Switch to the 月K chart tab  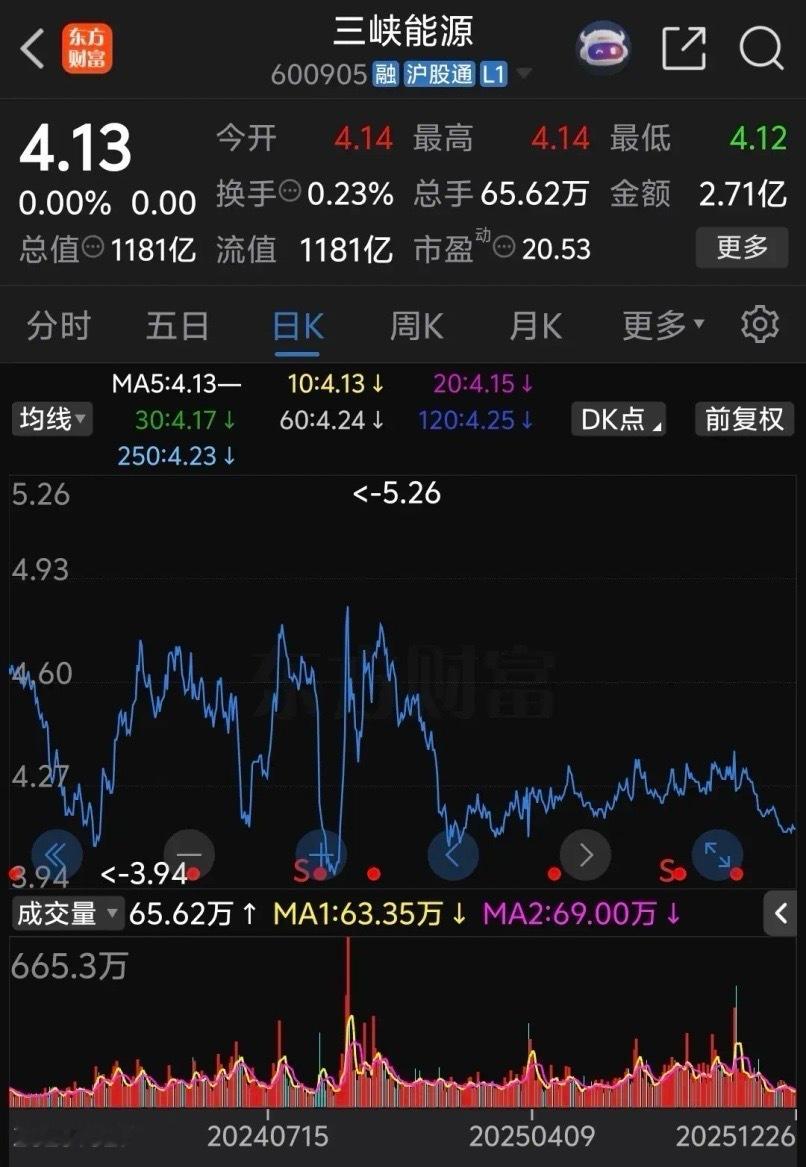pos(536,326)
